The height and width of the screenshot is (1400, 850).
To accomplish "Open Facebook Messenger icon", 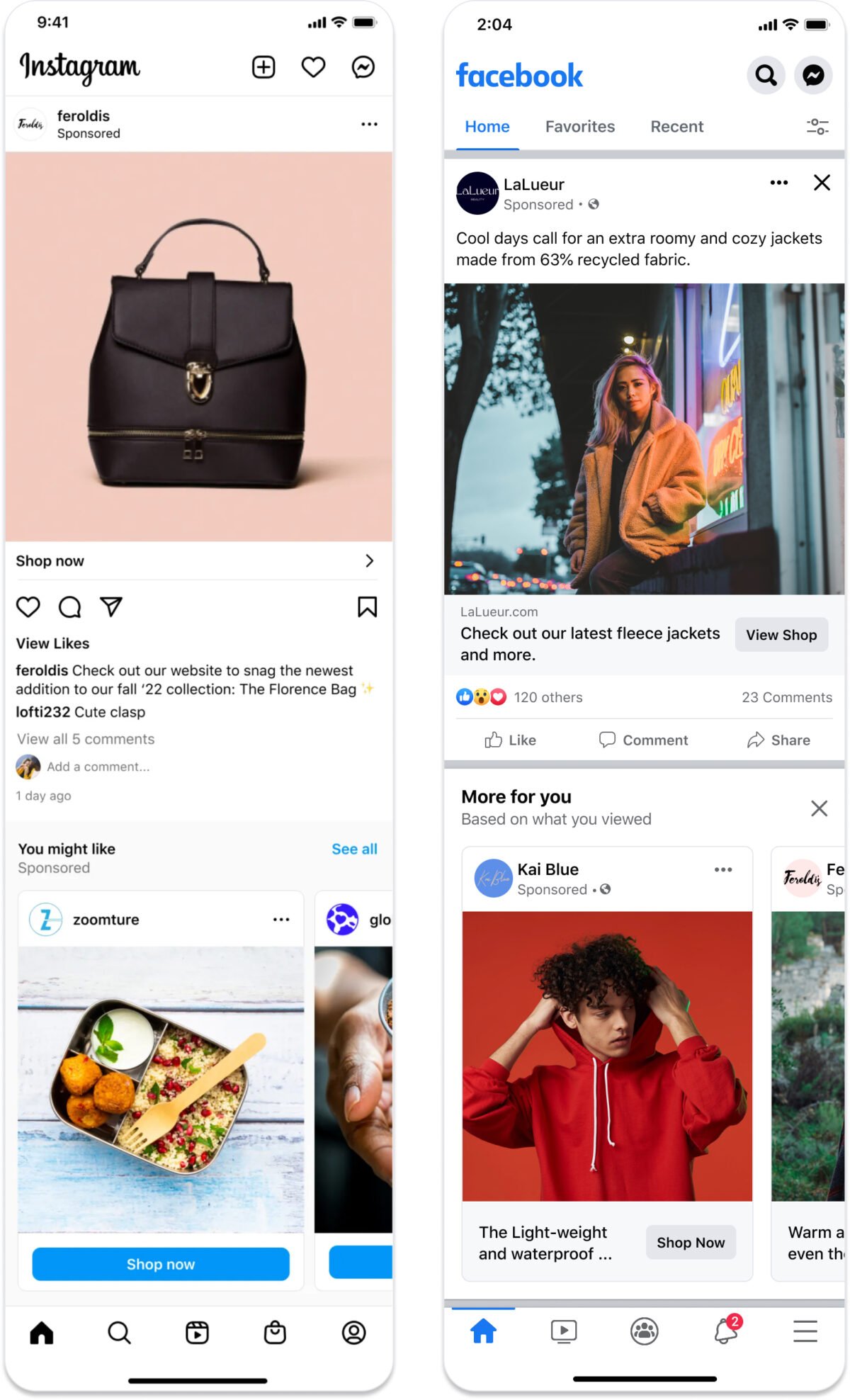I will [x=813, y=74].
